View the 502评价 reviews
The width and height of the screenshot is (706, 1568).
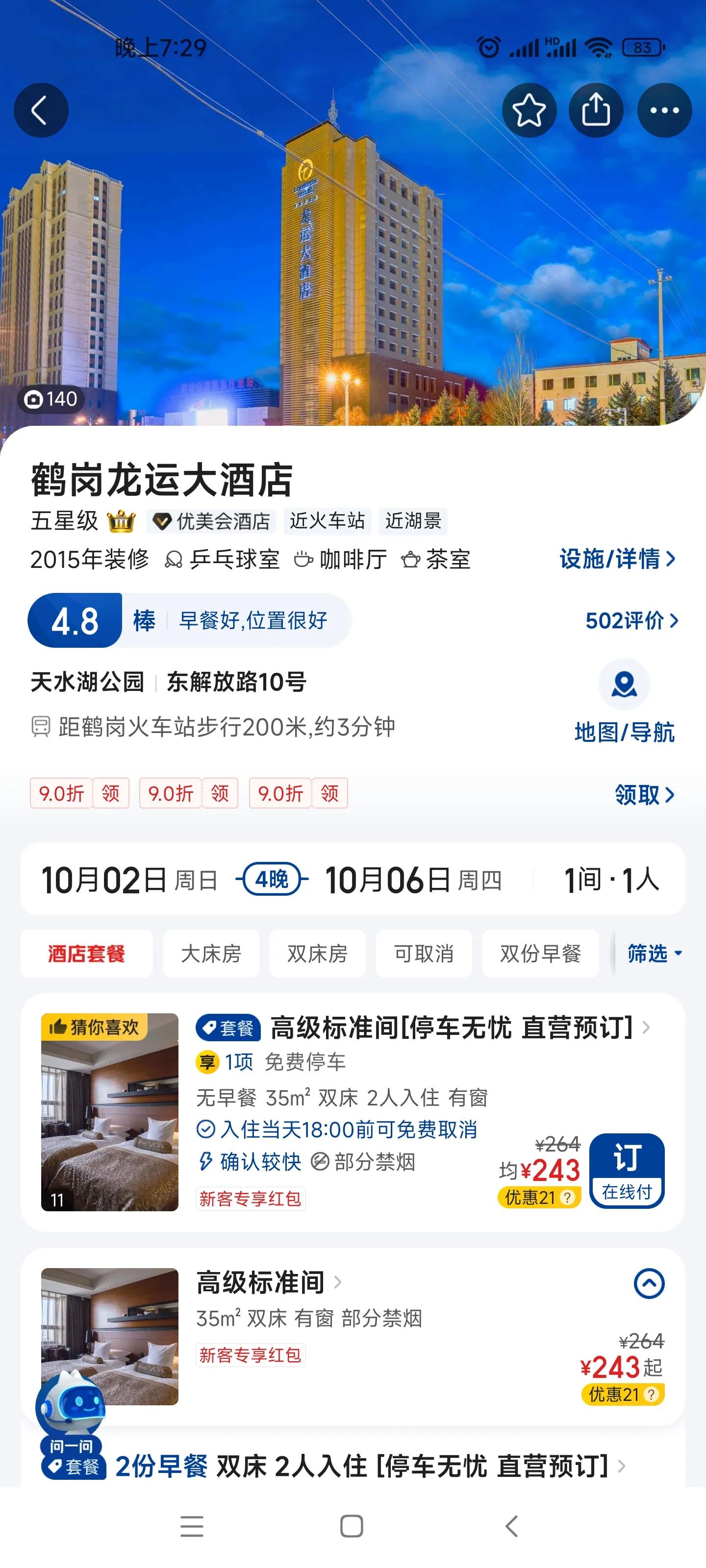tap(631, 620)
